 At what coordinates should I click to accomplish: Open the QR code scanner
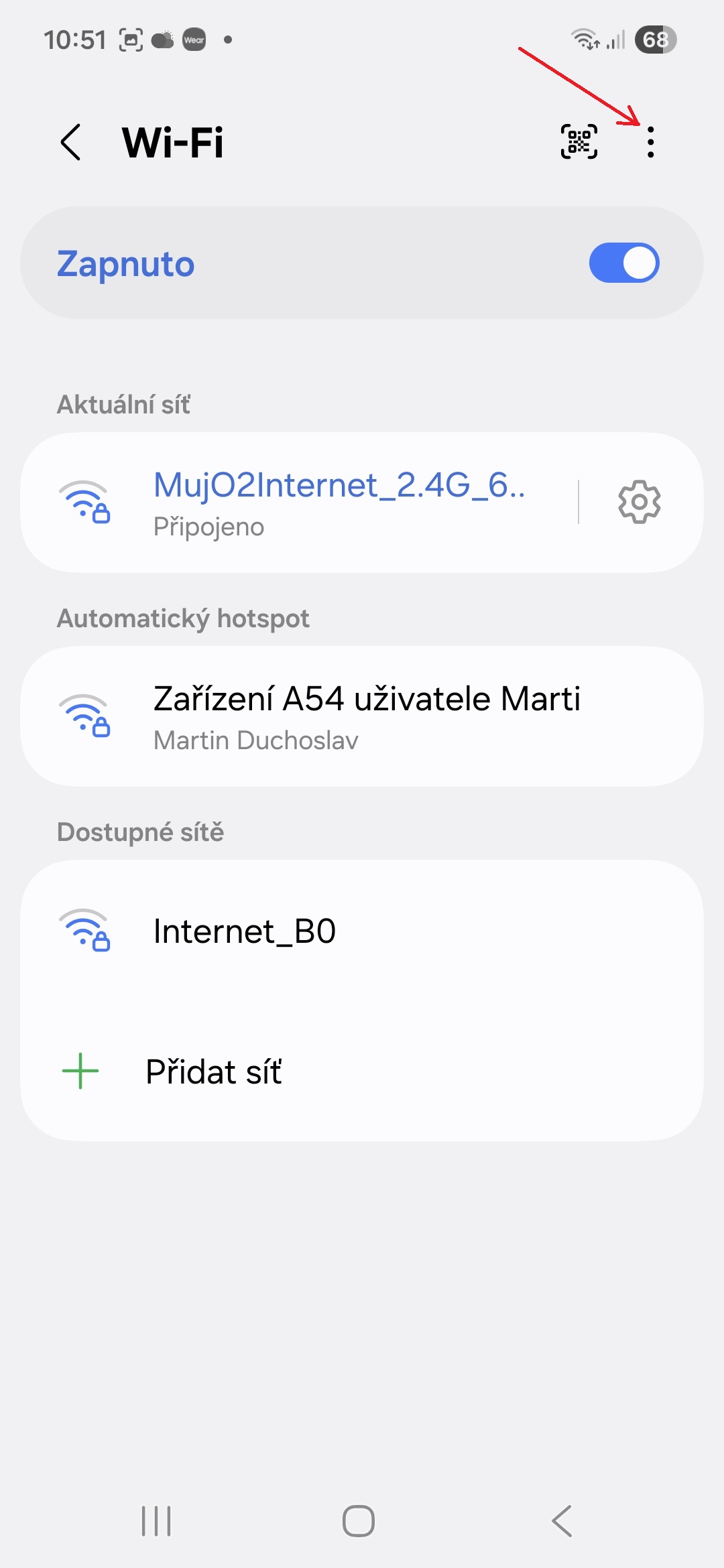[579, 142]
